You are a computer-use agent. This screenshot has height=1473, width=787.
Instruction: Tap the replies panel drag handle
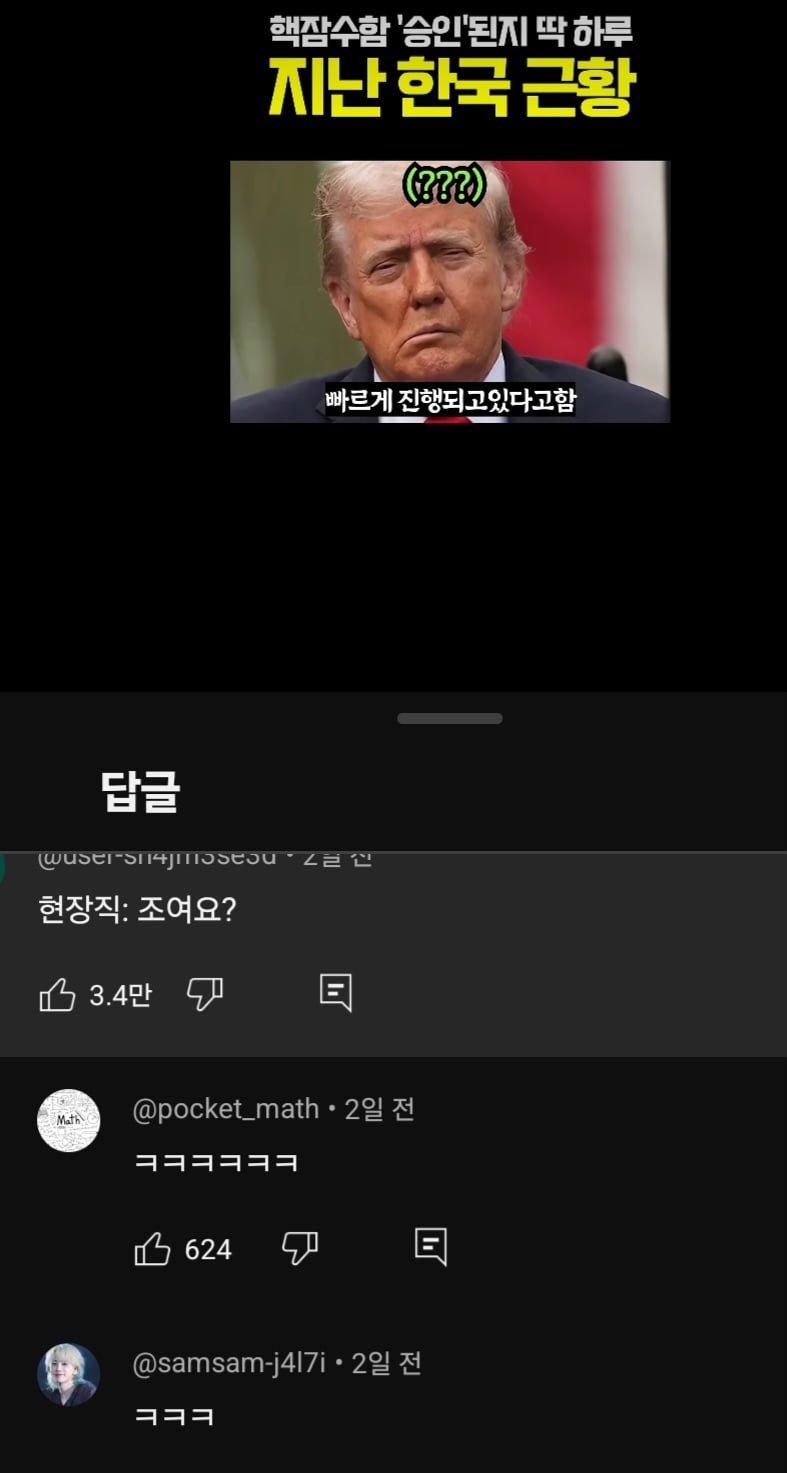(449, 718)
